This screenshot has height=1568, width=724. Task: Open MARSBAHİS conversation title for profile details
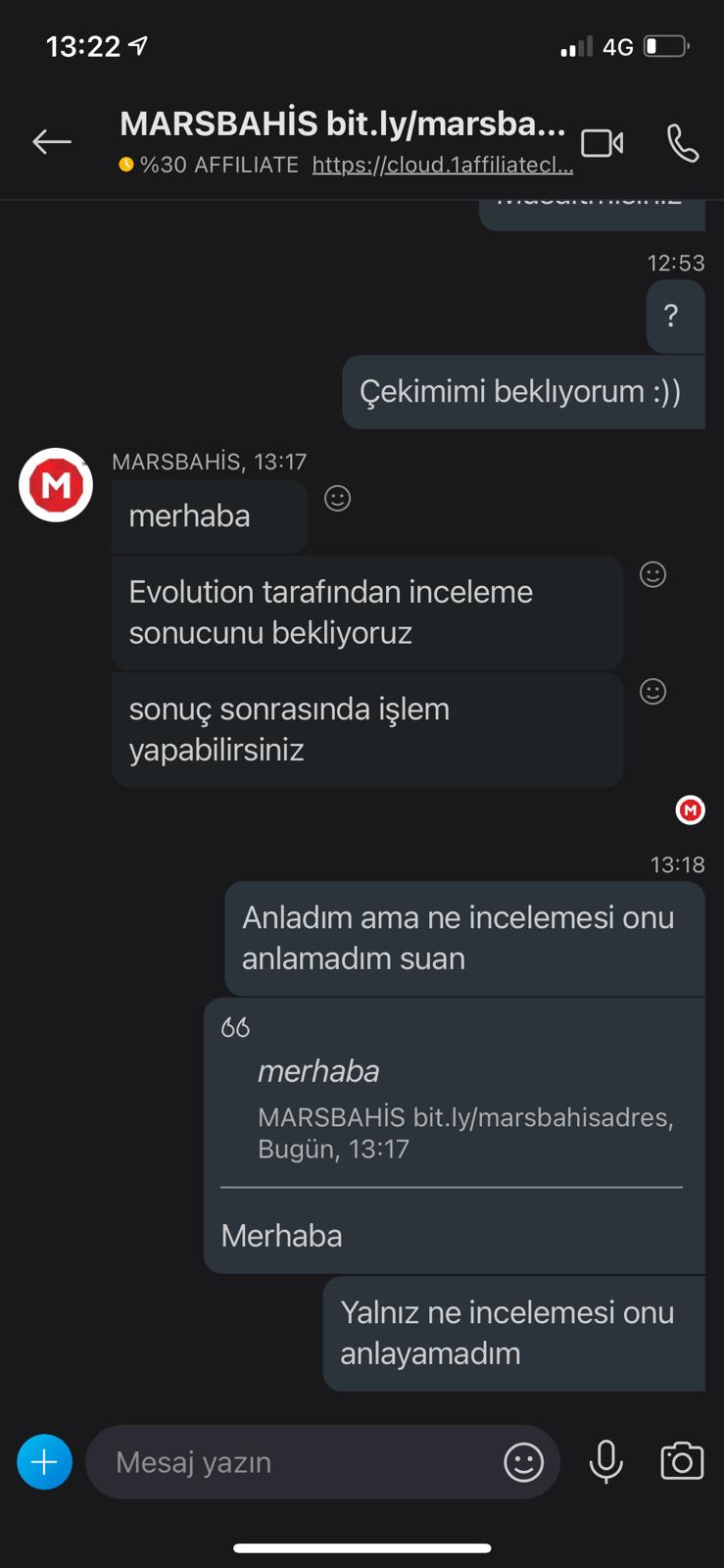(343, 123)
